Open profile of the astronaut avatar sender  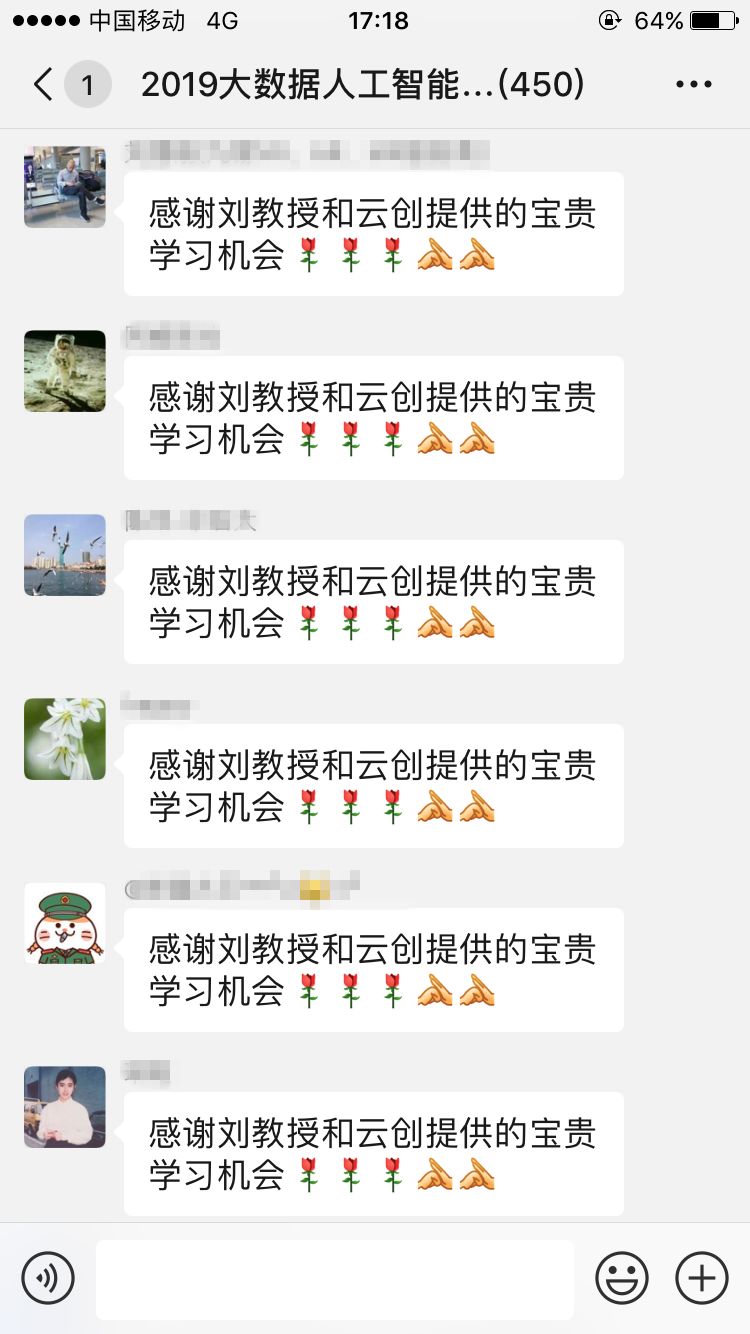[65, 371]
